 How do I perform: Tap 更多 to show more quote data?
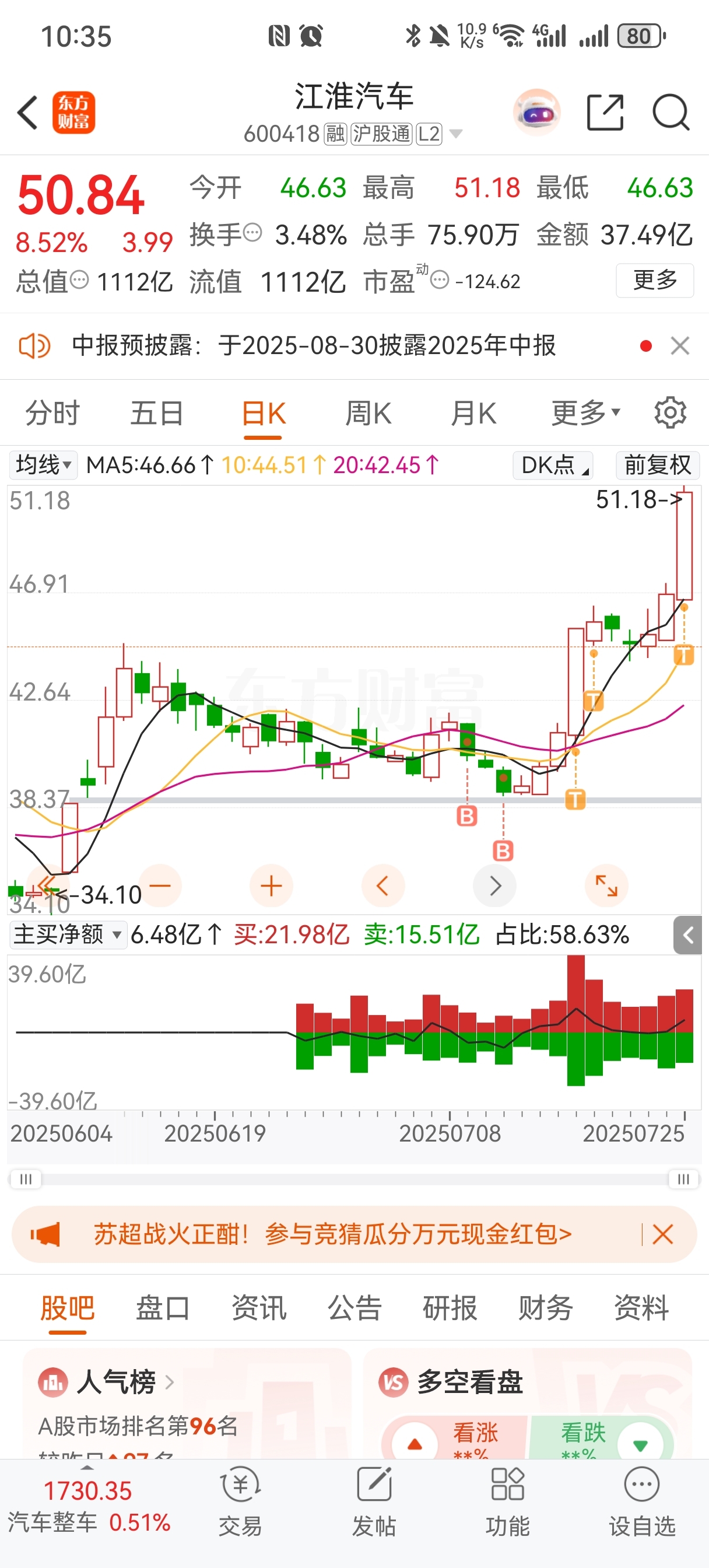click(655, 280)
